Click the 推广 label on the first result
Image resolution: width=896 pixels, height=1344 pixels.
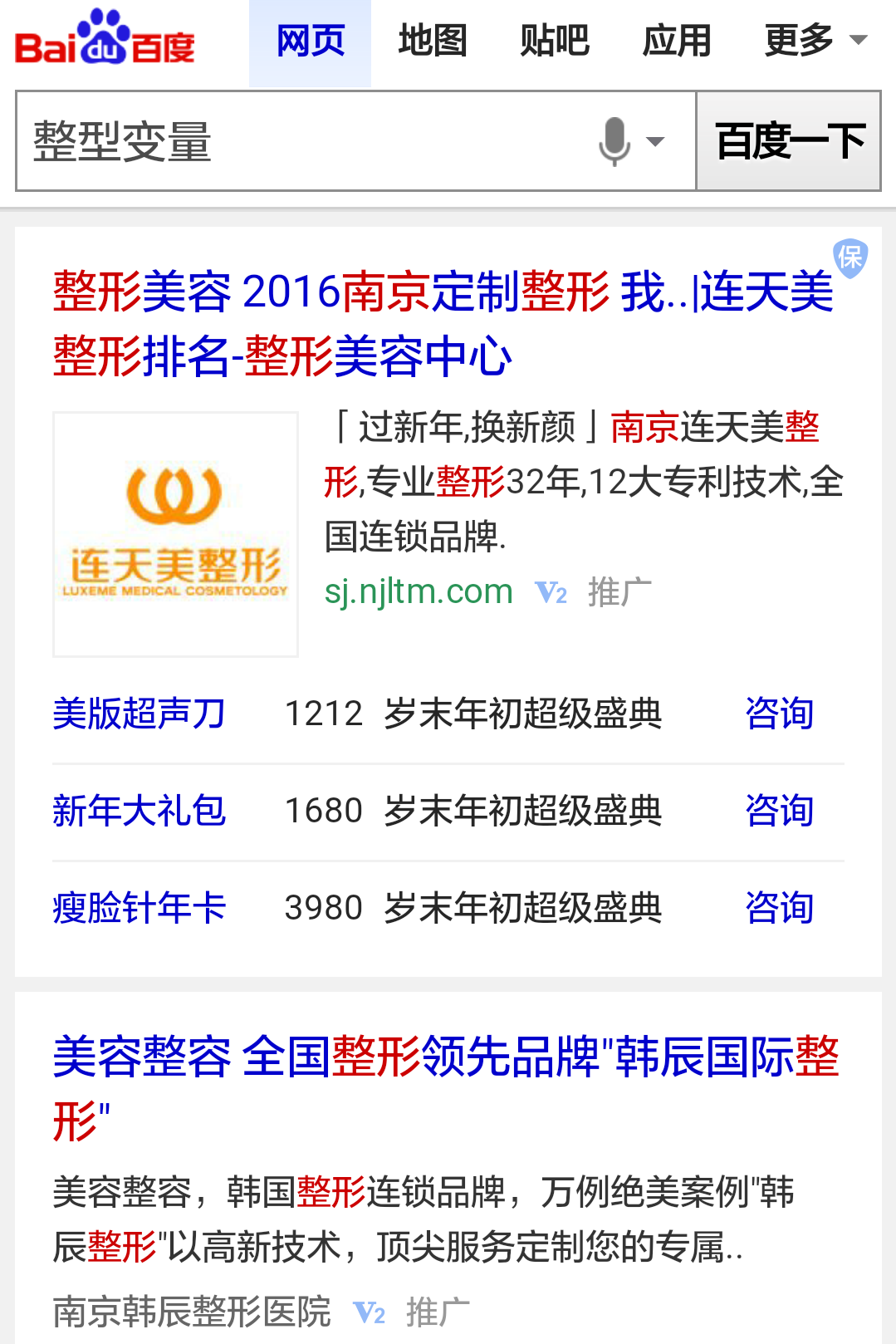[619, 591]
